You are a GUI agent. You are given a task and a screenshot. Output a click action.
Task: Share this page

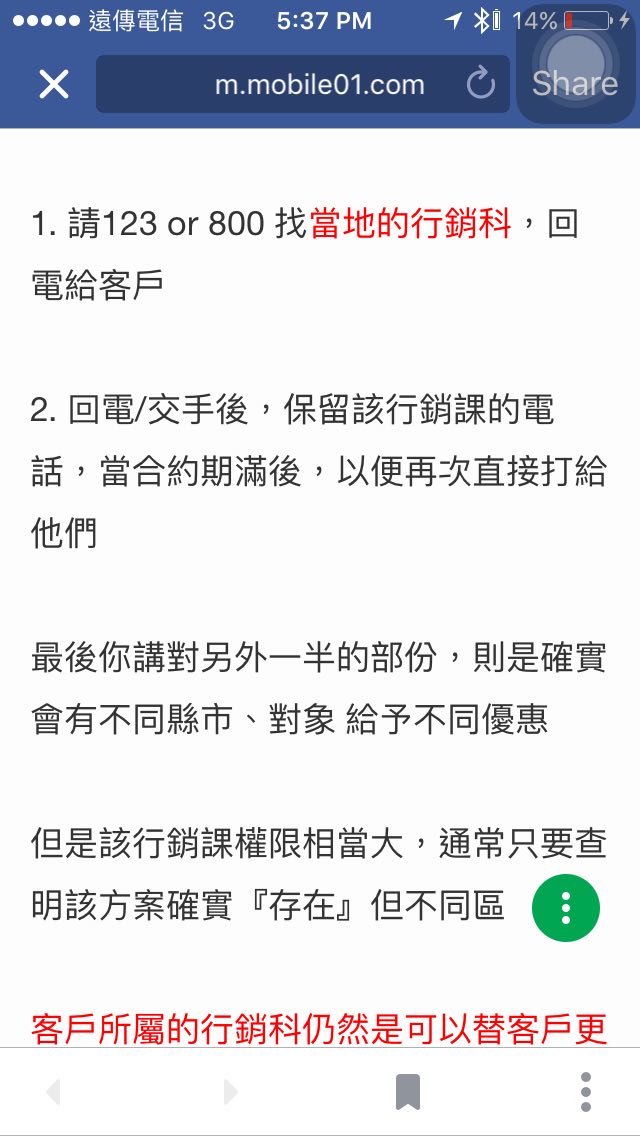(x=574, y=84)
